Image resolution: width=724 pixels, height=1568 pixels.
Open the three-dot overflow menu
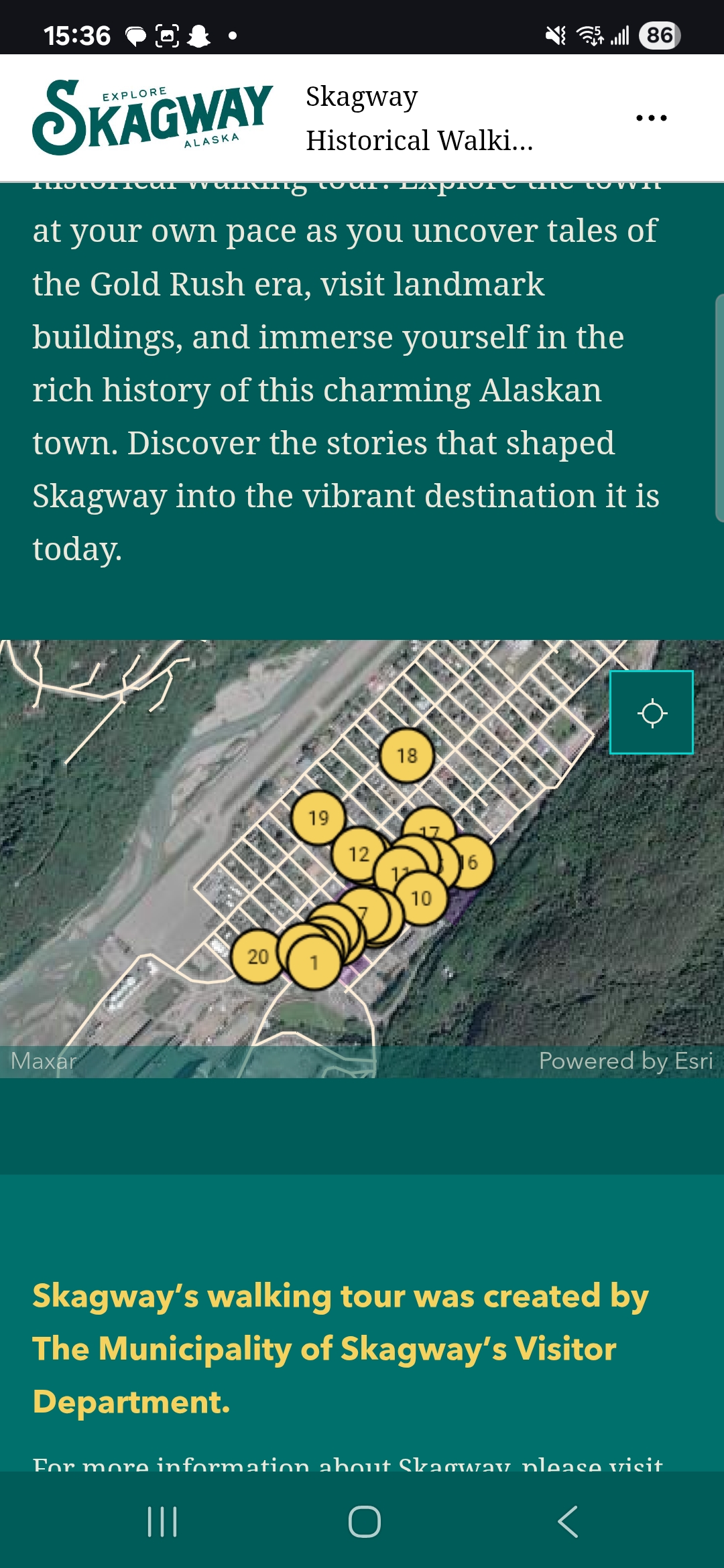tap(651, 118)
